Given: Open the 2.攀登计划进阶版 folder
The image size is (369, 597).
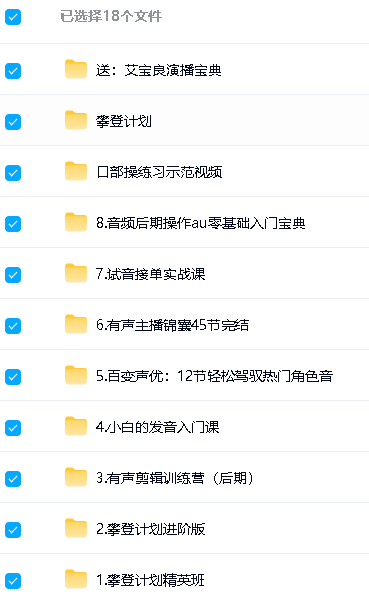Looking at the screenshot, I should (151, 529).
